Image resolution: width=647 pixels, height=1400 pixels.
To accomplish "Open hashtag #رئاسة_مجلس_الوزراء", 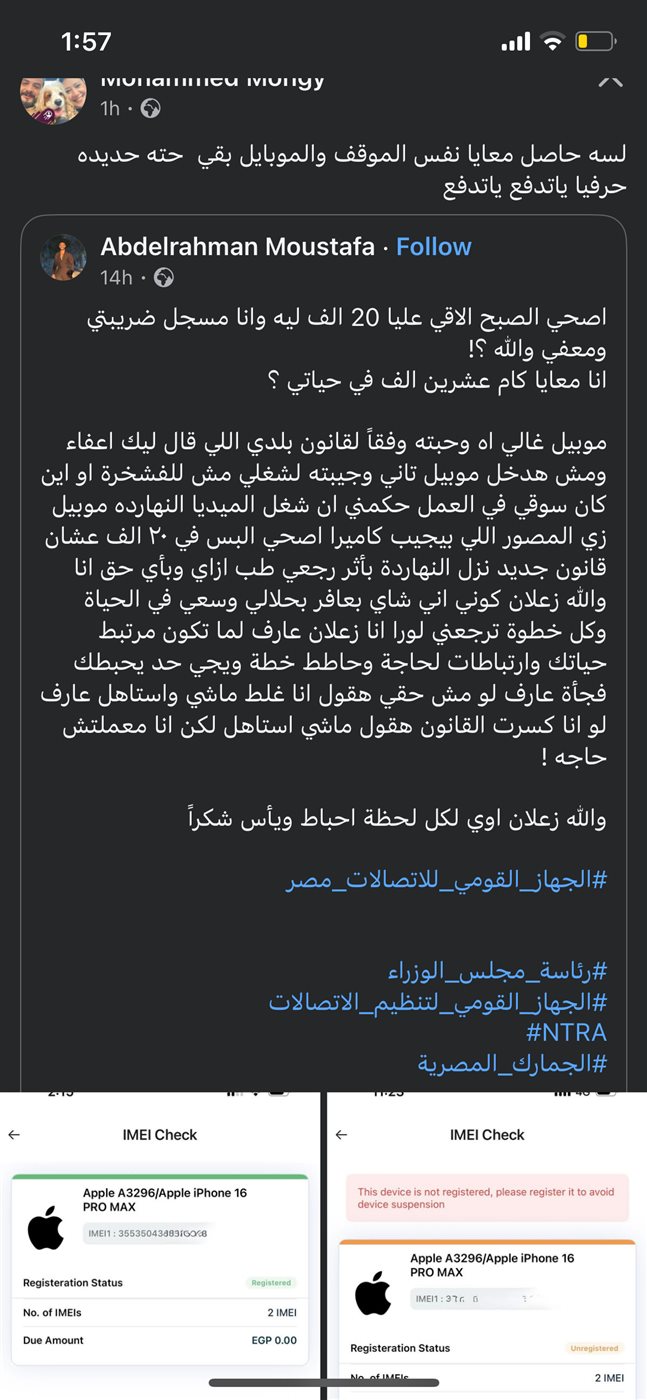I will pyautogui.click(x=497, y=971).
